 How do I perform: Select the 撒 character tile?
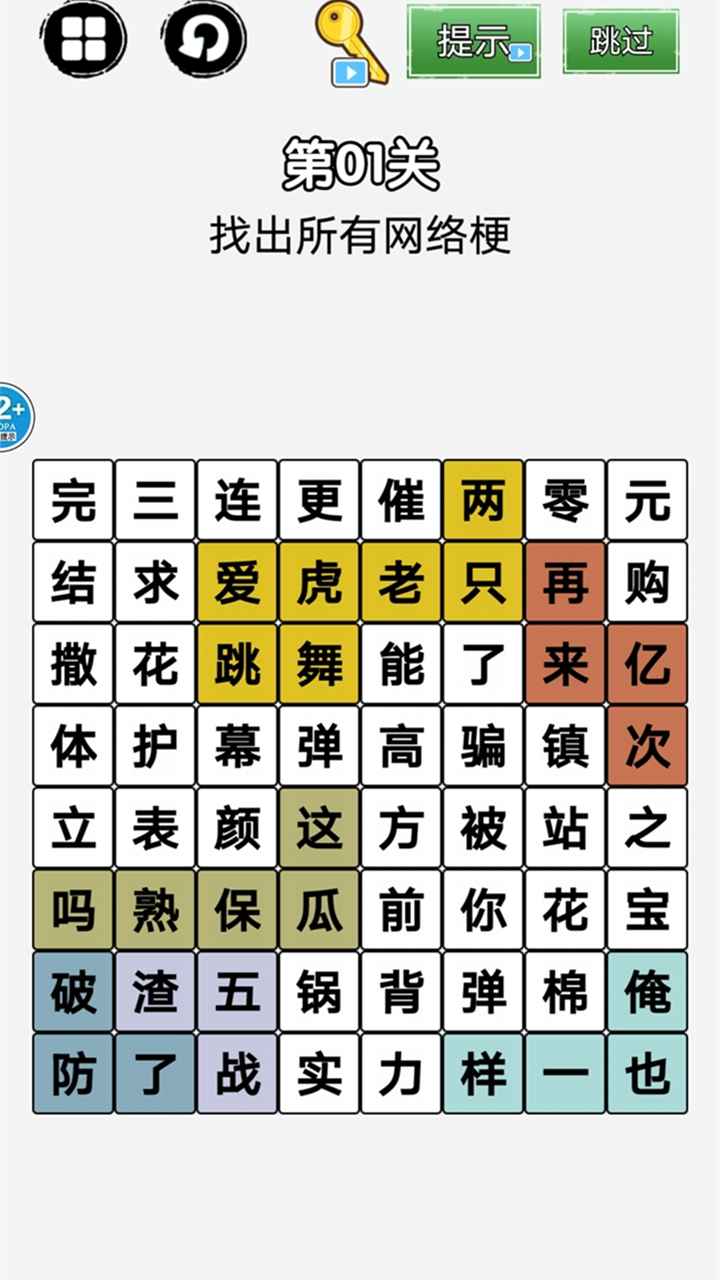click(73, 664)
